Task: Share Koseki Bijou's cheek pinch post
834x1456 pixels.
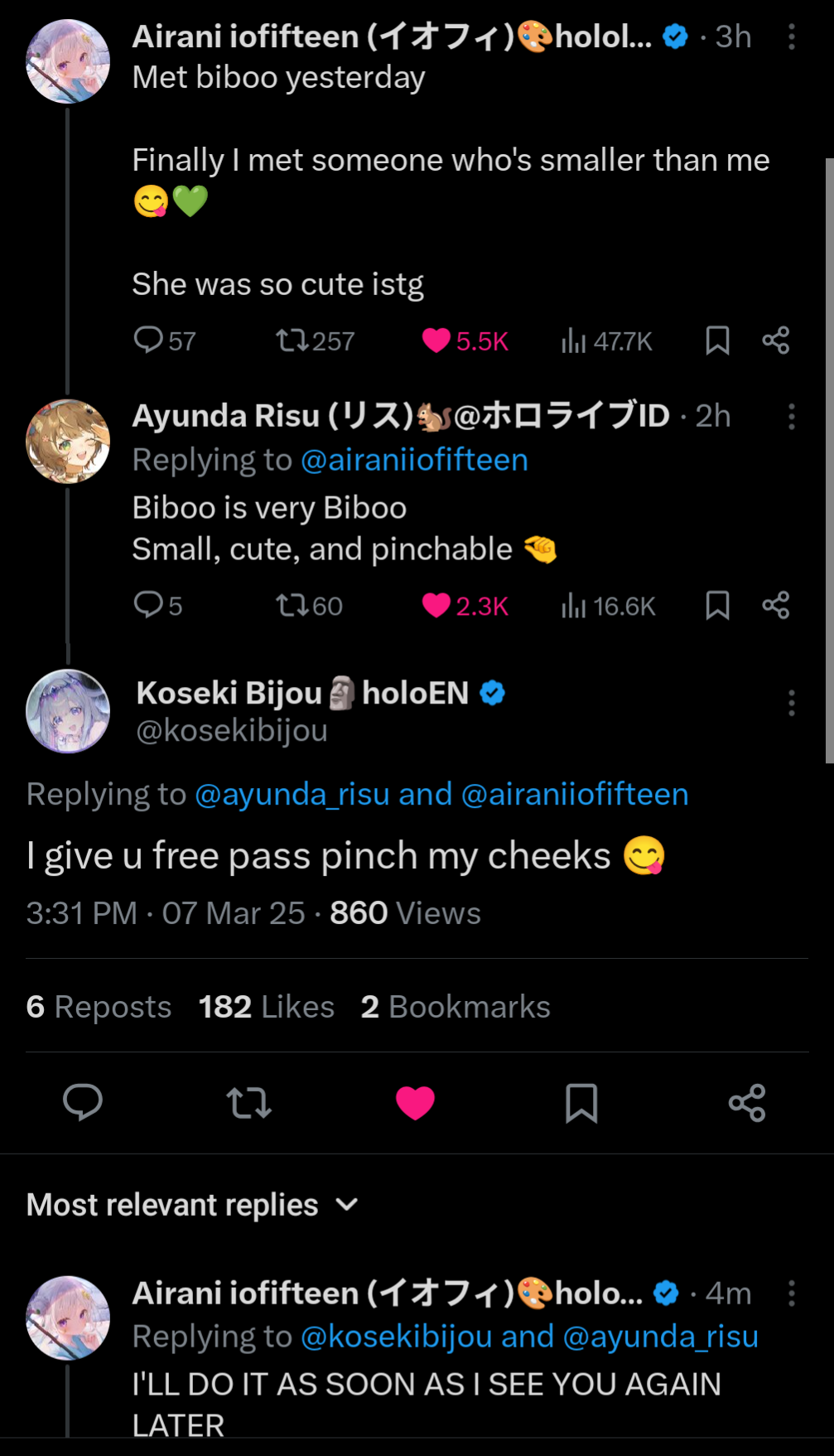Action: 747,1103
